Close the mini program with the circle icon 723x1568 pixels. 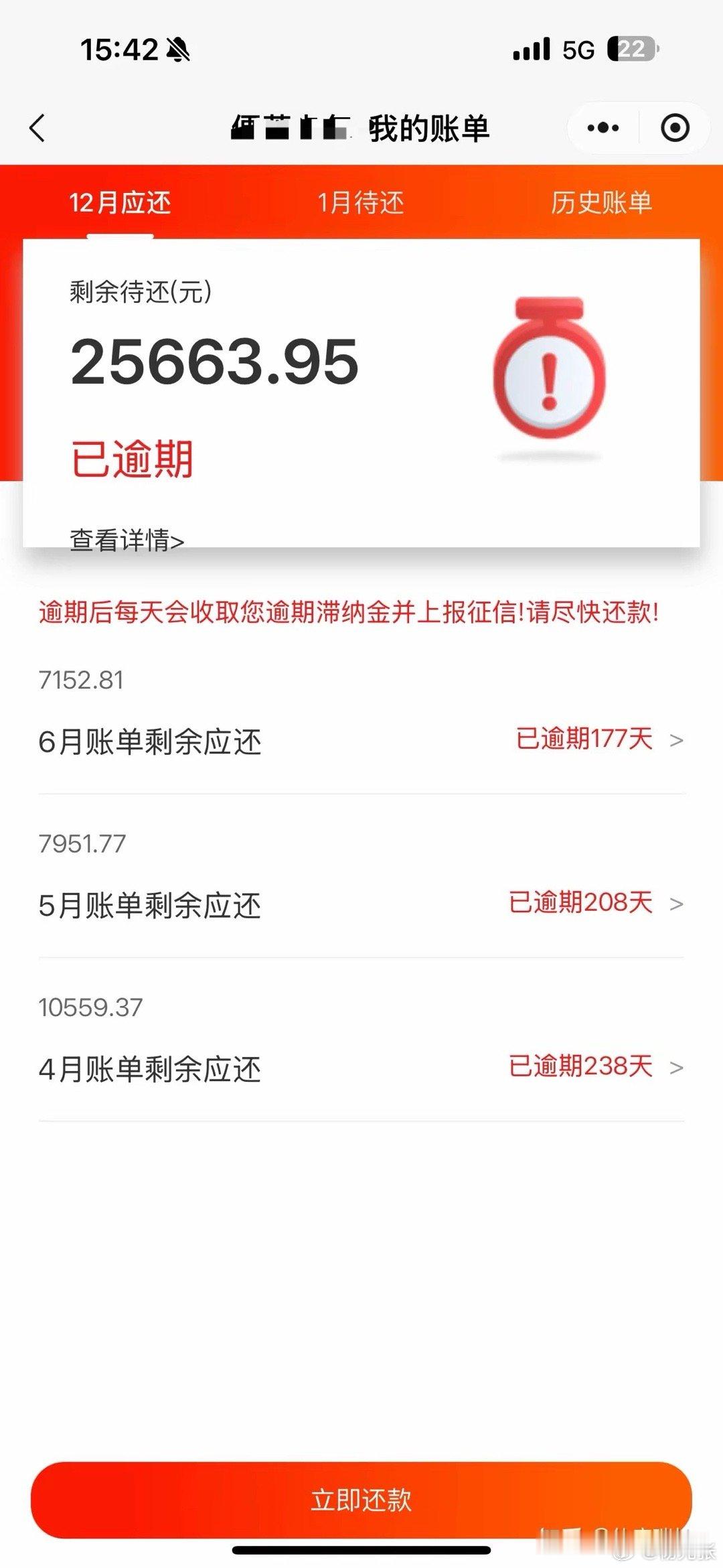(x=675, y=127)
